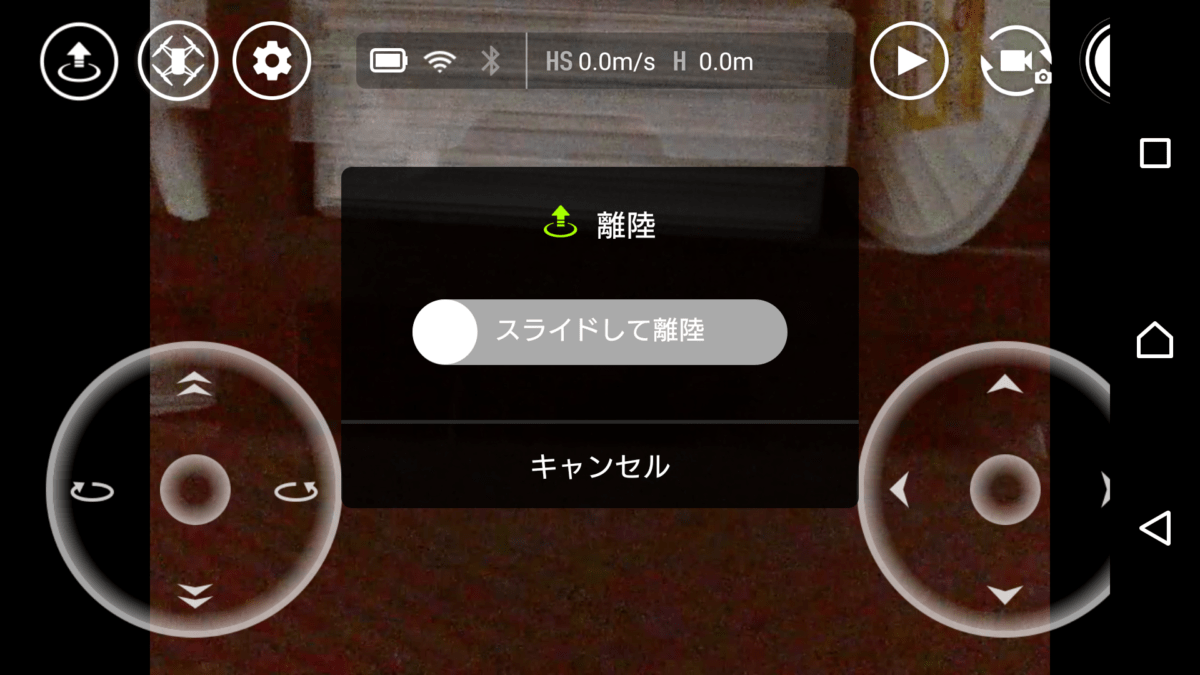1200x675 pixels.
Task: Open media playback gallery
Action: click(x=909, y=61)
